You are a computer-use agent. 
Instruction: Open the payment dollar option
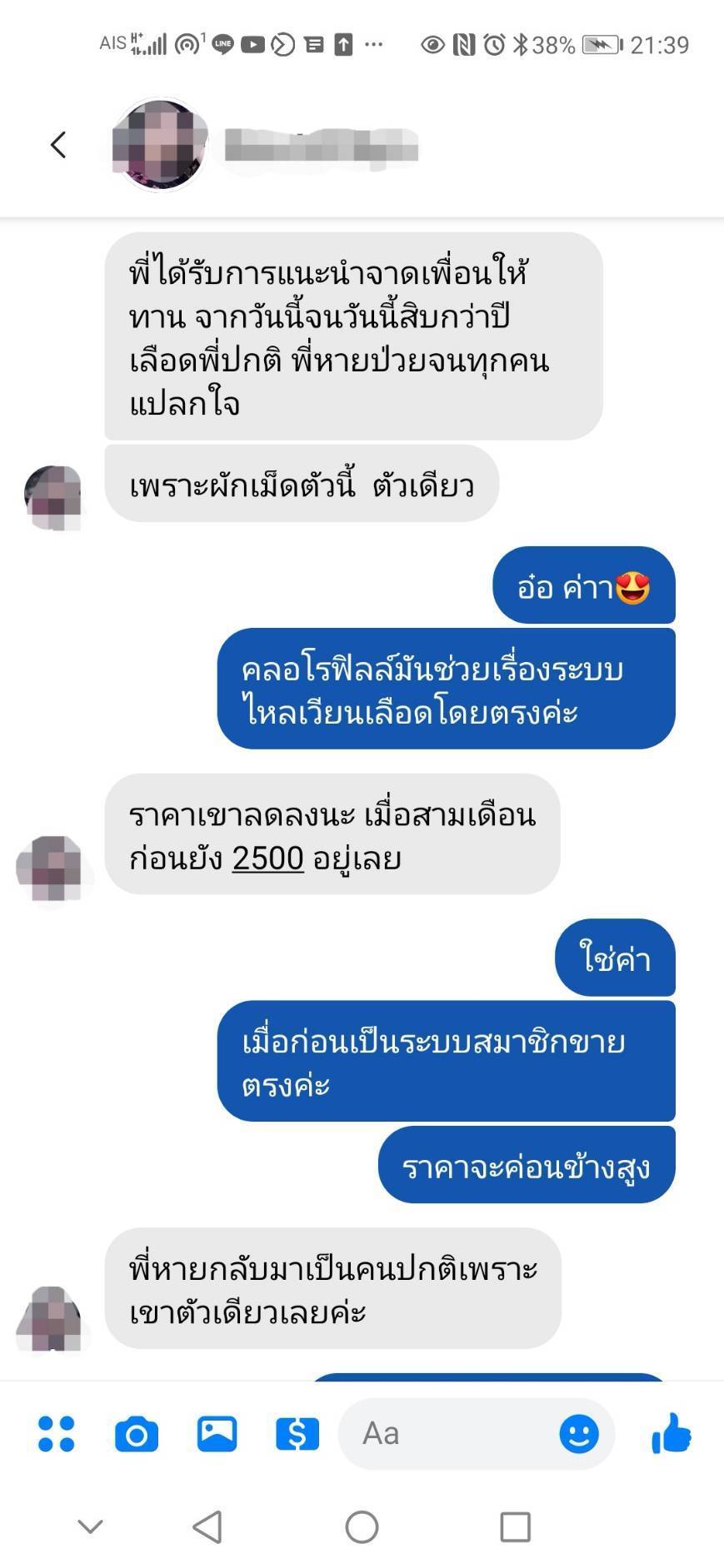point(297,1434)
